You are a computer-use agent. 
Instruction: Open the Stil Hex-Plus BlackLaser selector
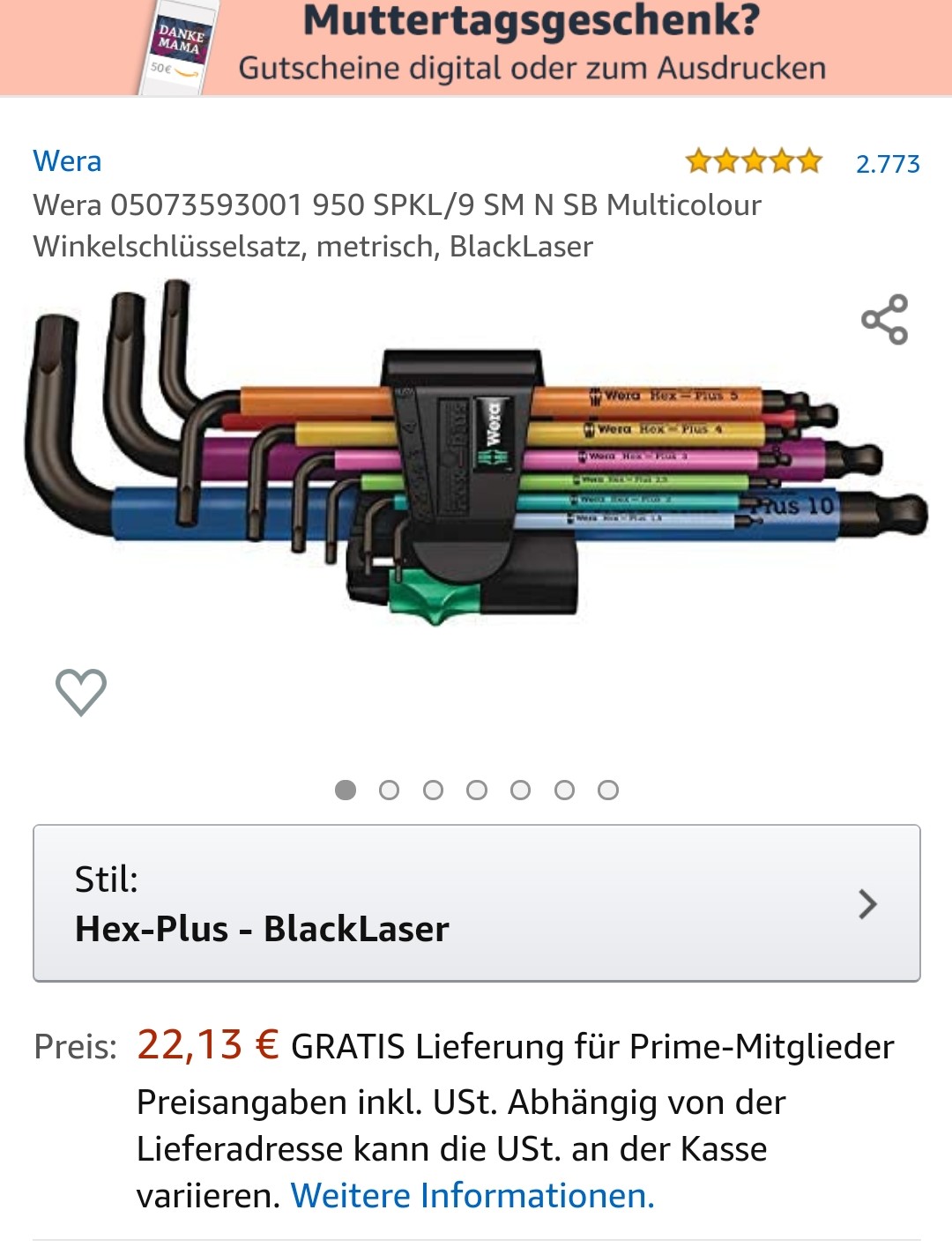(x=476, y=903)
